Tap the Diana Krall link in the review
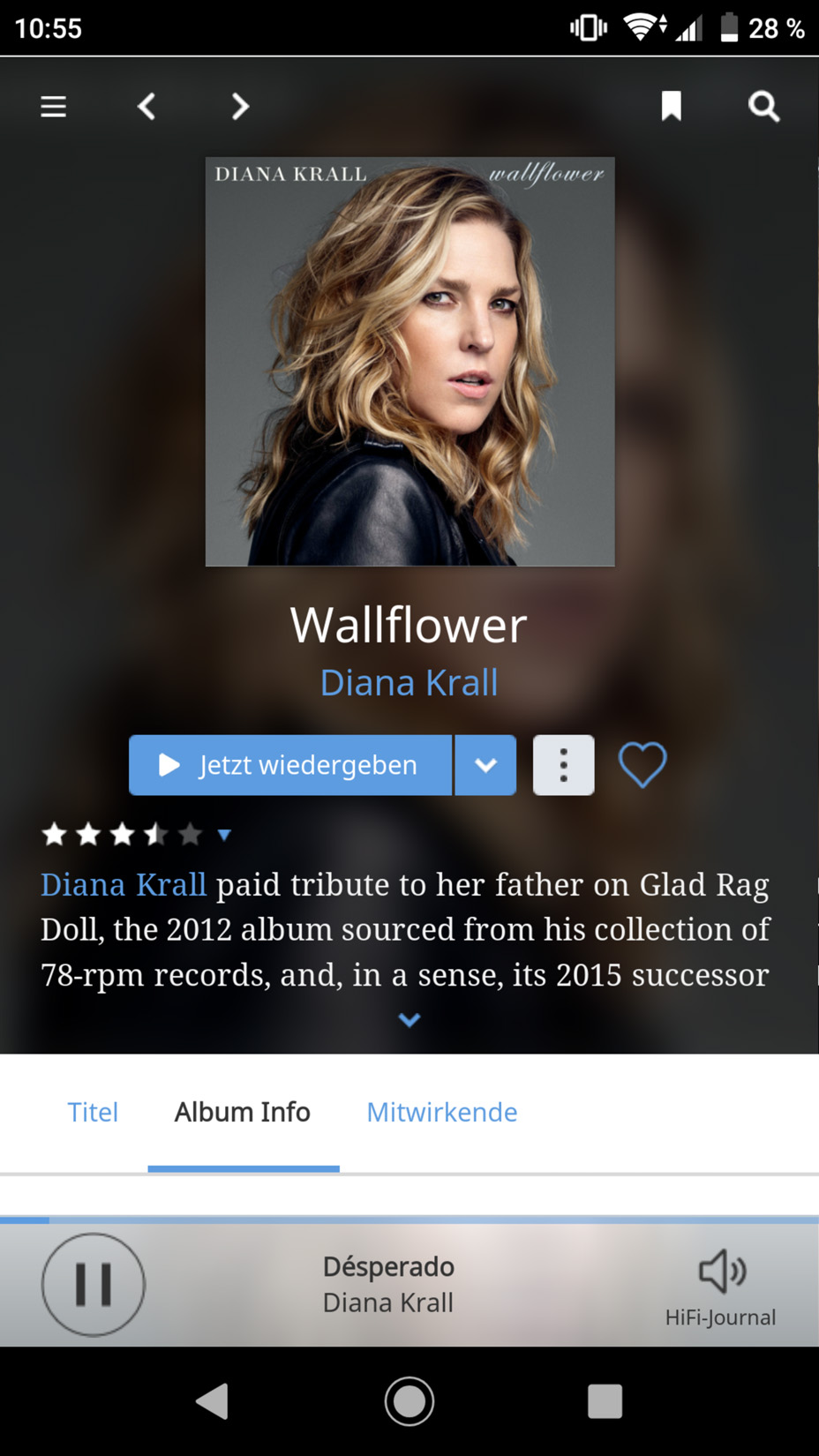The image size is (819, 1456). click(x=124, y=884)
